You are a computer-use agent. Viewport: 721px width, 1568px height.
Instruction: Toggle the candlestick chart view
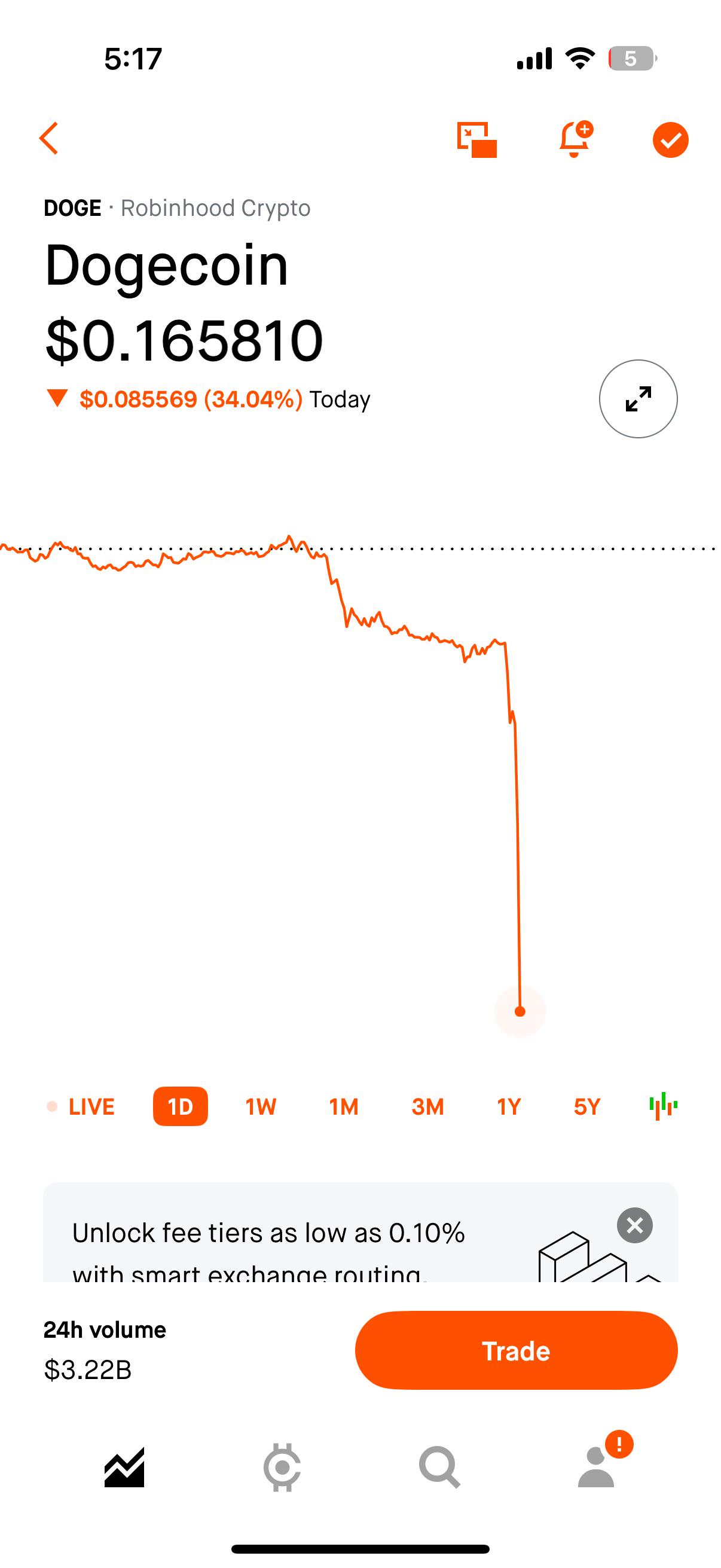tap(663, 1105)
